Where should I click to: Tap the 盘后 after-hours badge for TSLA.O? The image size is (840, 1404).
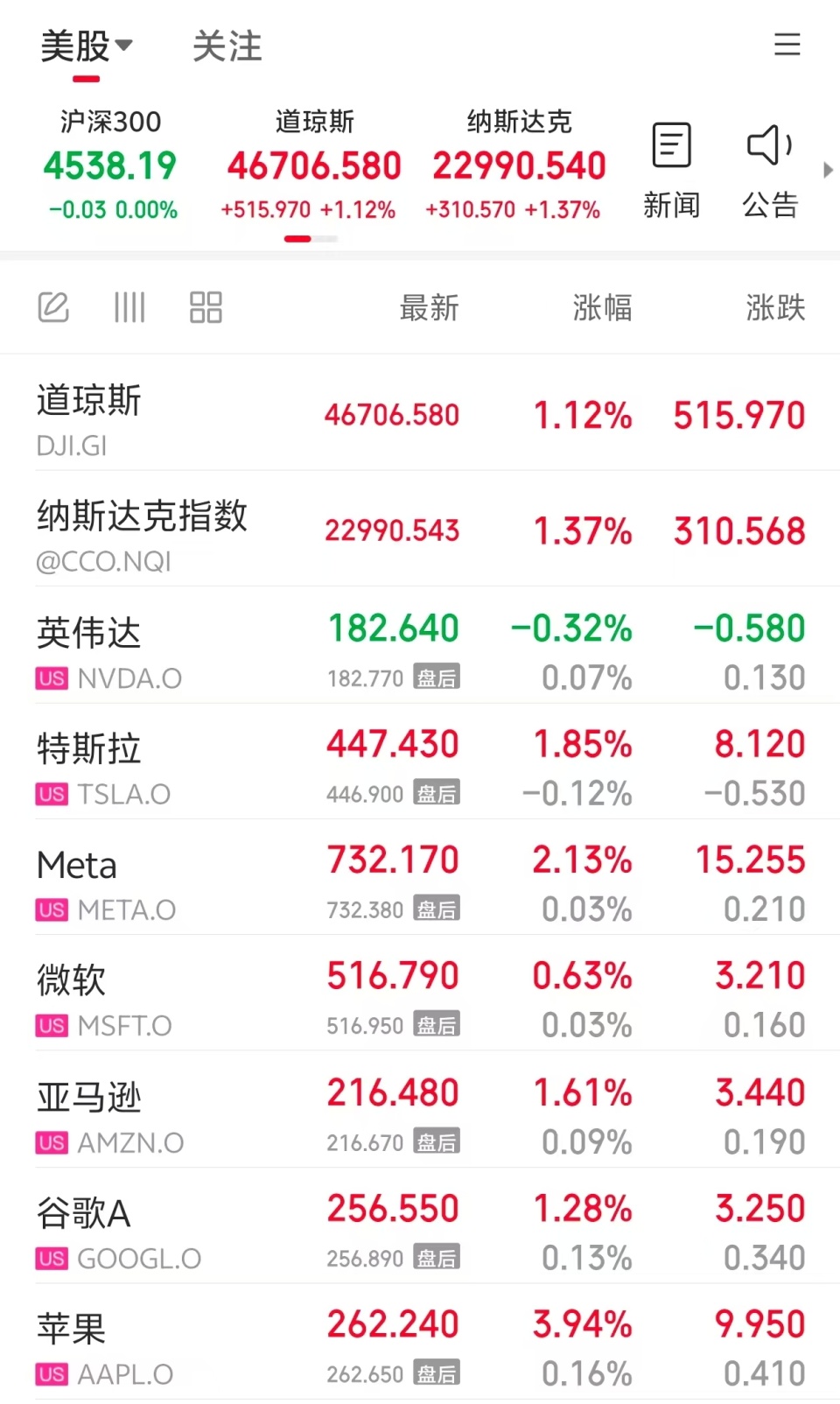[434, 794]
